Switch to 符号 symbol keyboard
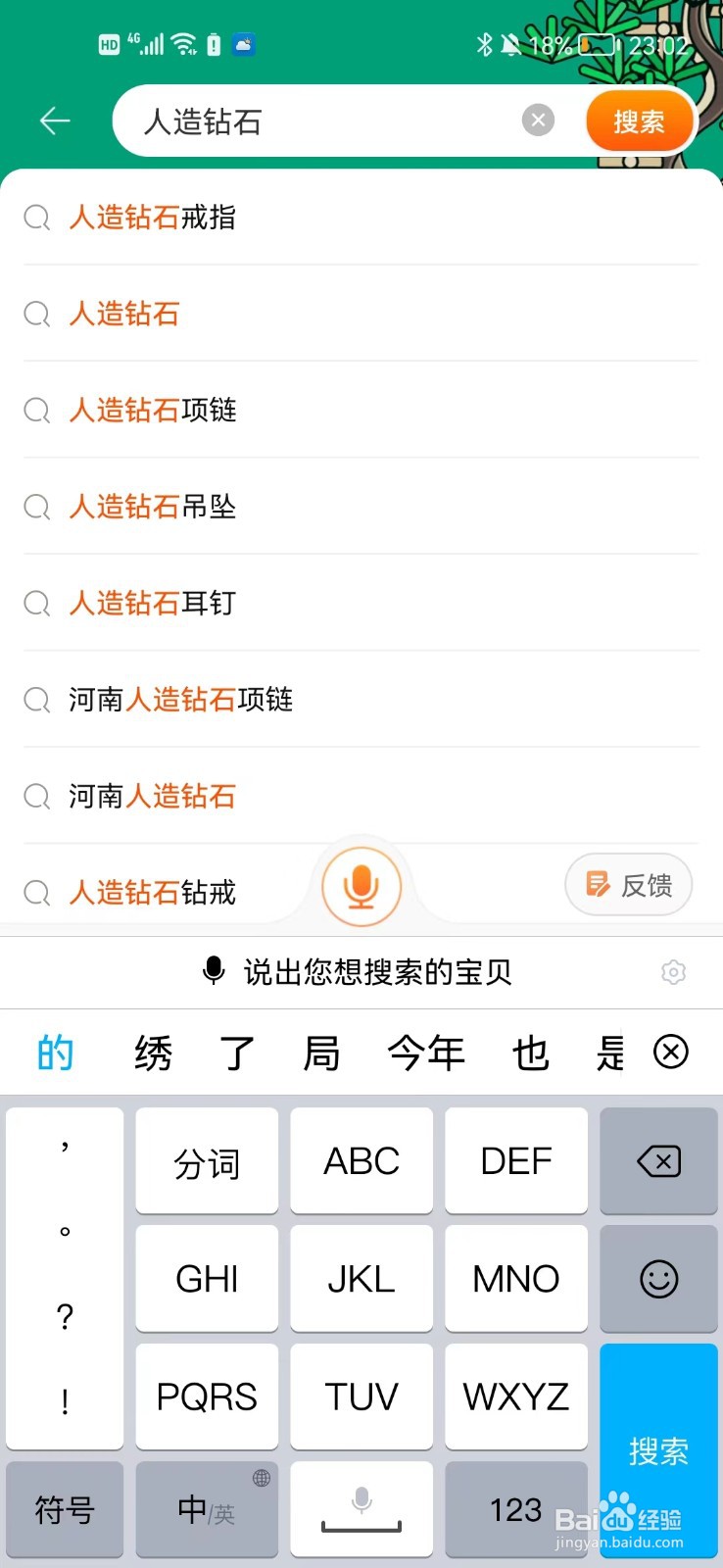Screen dimensions: 723x1568 (x=64, y=1509)
